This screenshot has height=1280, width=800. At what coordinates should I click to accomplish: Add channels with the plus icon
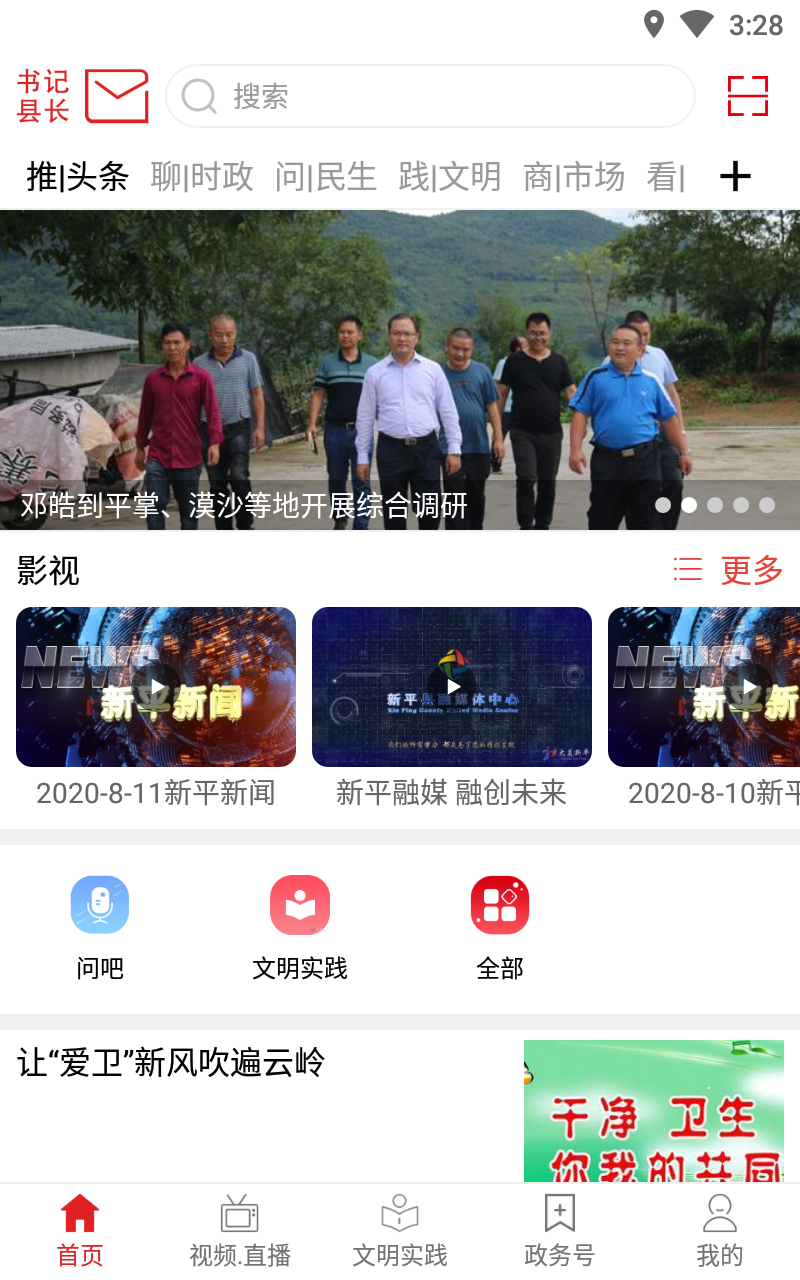735,177
